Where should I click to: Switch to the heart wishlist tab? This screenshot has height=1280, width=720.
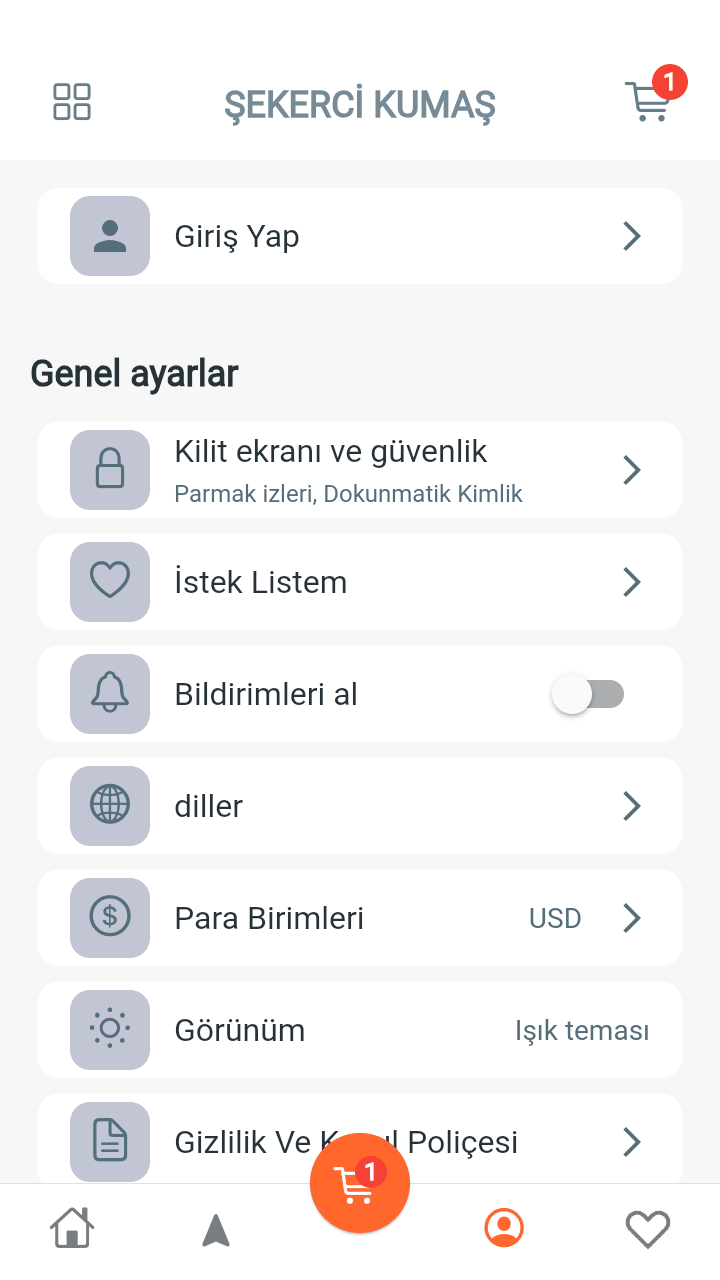tap(647, 1229)
